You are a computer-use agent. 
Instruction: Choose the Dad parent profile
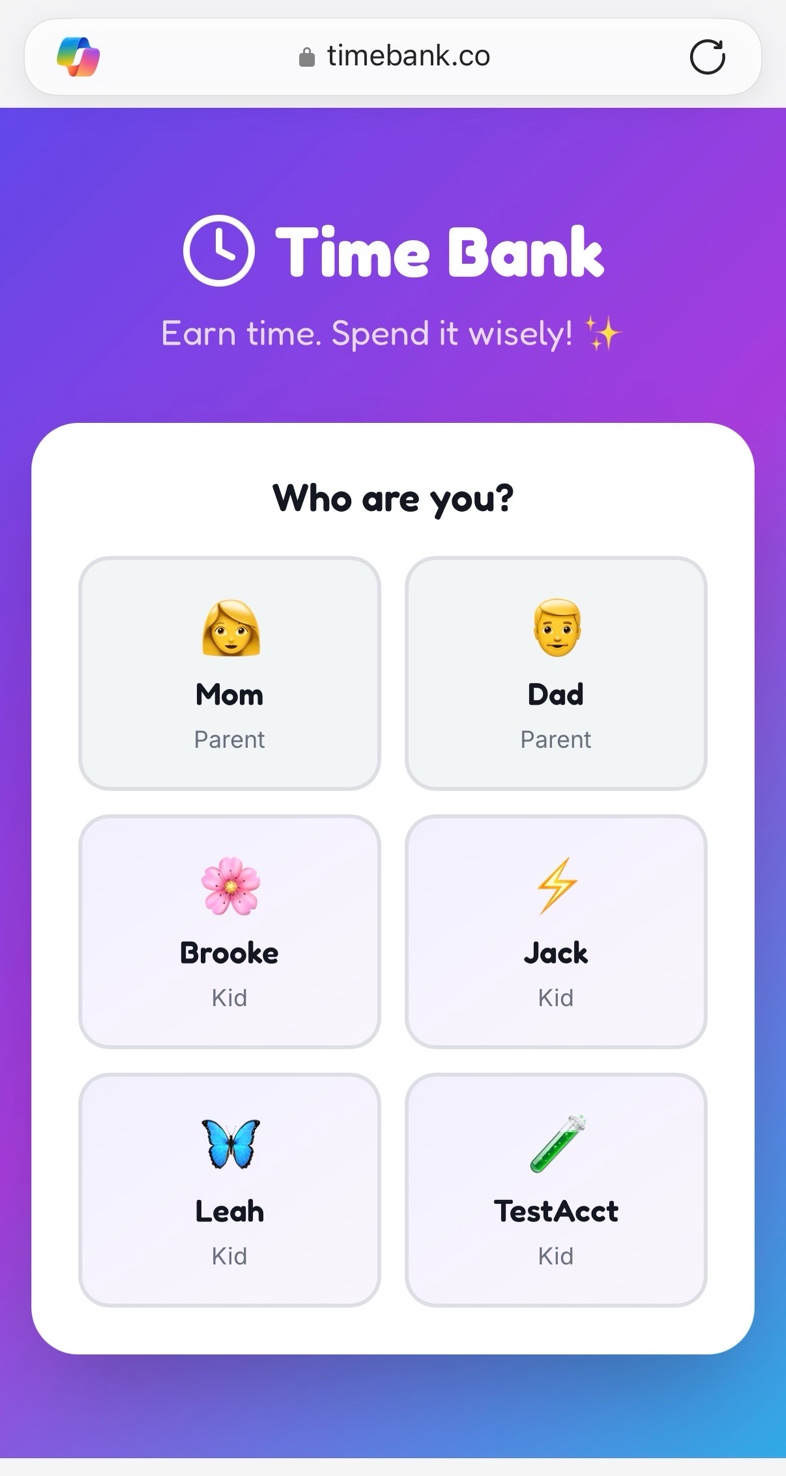[x=556, y=673]
